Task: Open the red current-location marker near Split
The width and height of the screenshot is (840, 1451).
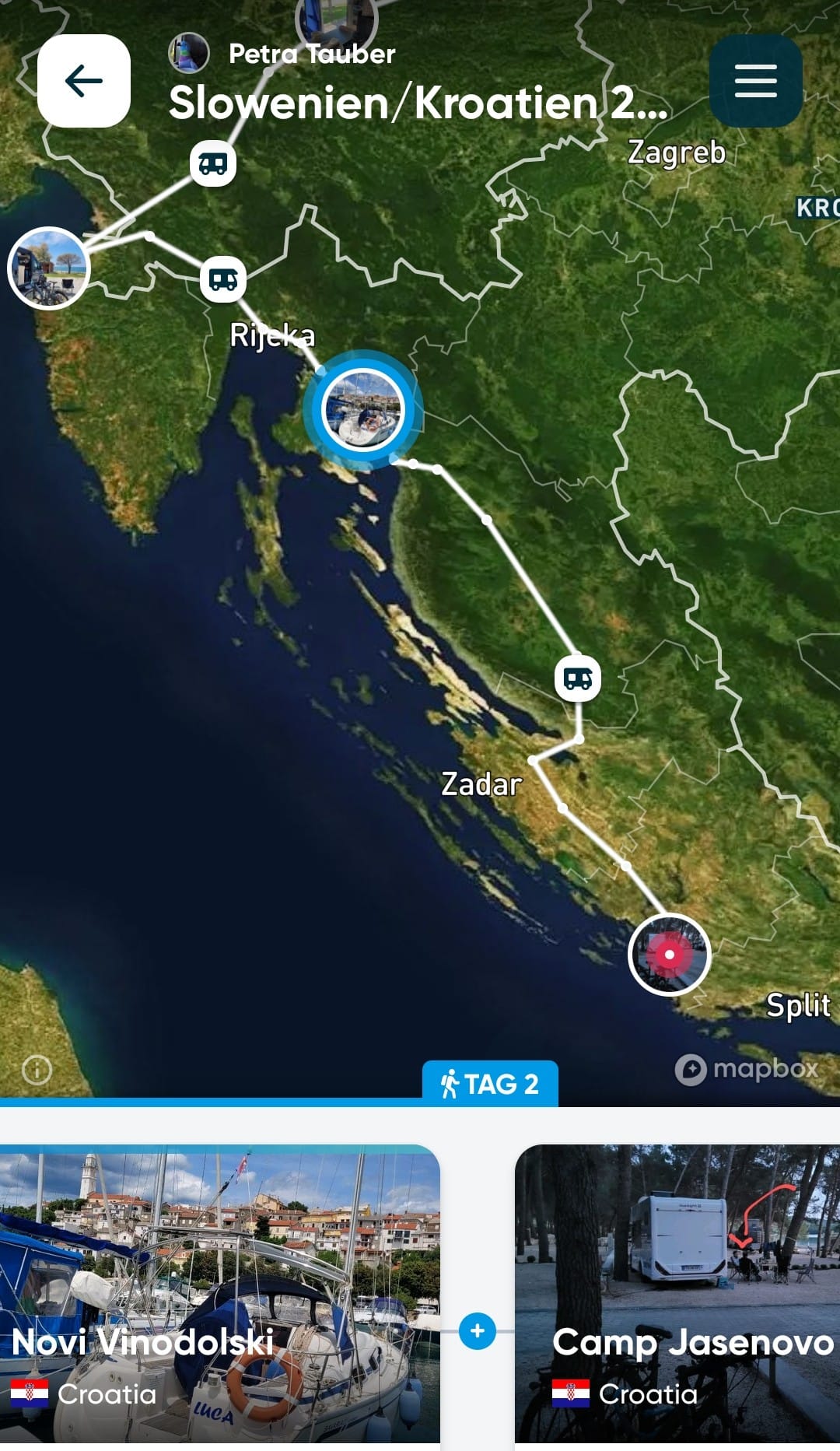Action: point(669,954)
